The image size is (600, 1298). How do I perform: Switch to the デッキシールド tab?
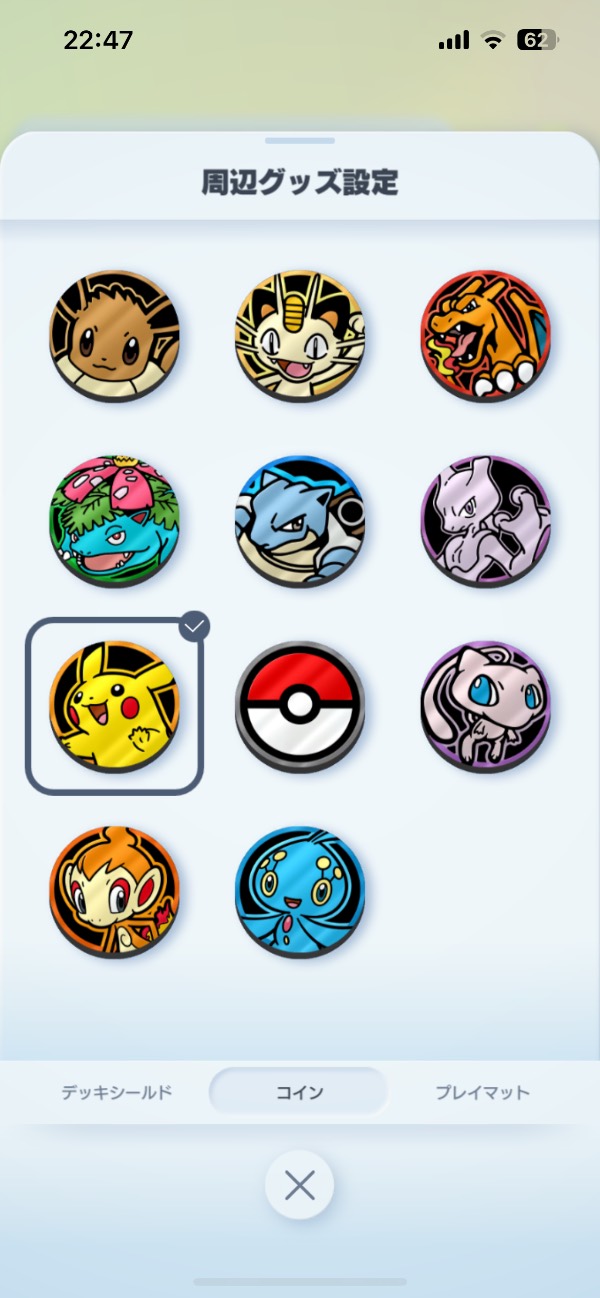click(117, 1092)
